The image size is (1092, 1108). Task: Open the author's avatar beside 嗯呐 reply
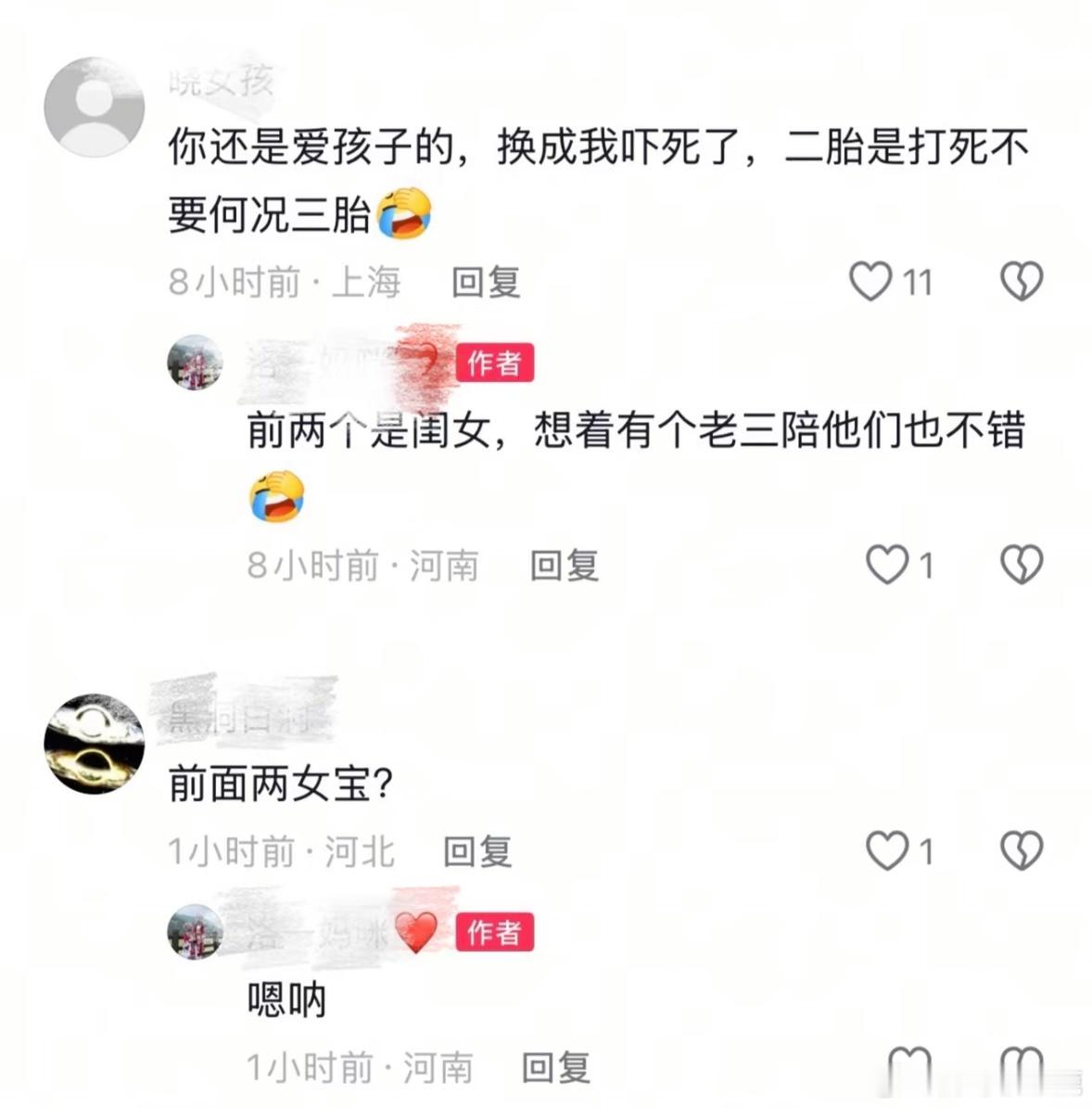195,933
